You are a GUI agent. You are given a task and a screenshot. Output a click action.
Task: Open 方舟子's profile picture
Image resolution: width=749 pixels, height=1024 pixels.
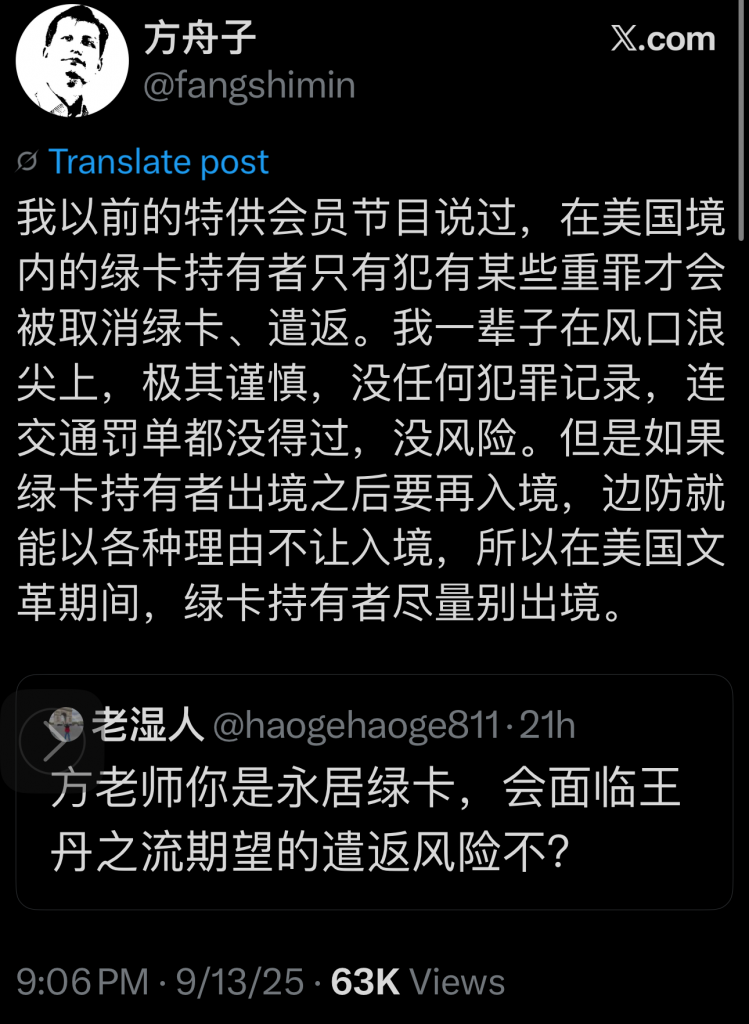tap(72, 60)
